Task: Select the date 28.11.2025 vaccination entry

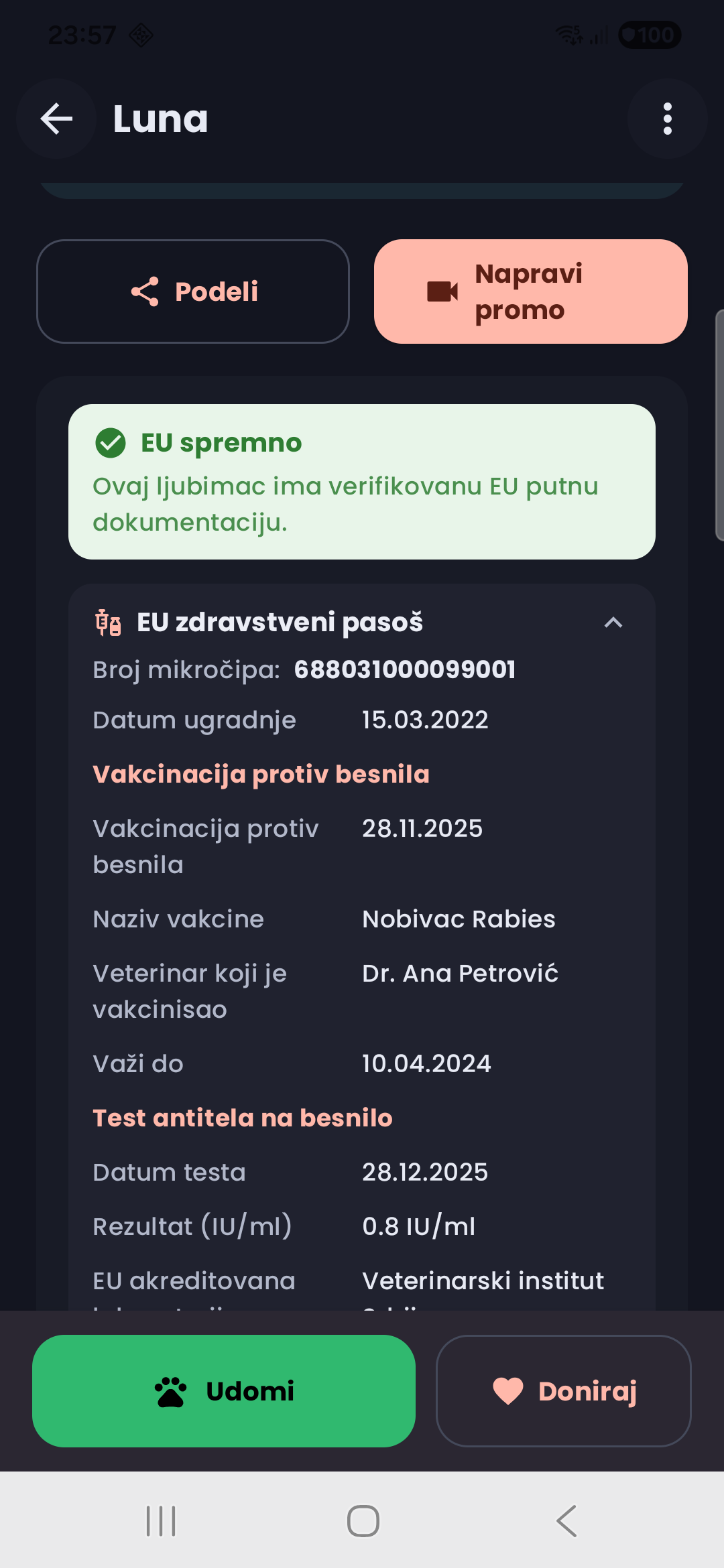Action: (423, 828)
